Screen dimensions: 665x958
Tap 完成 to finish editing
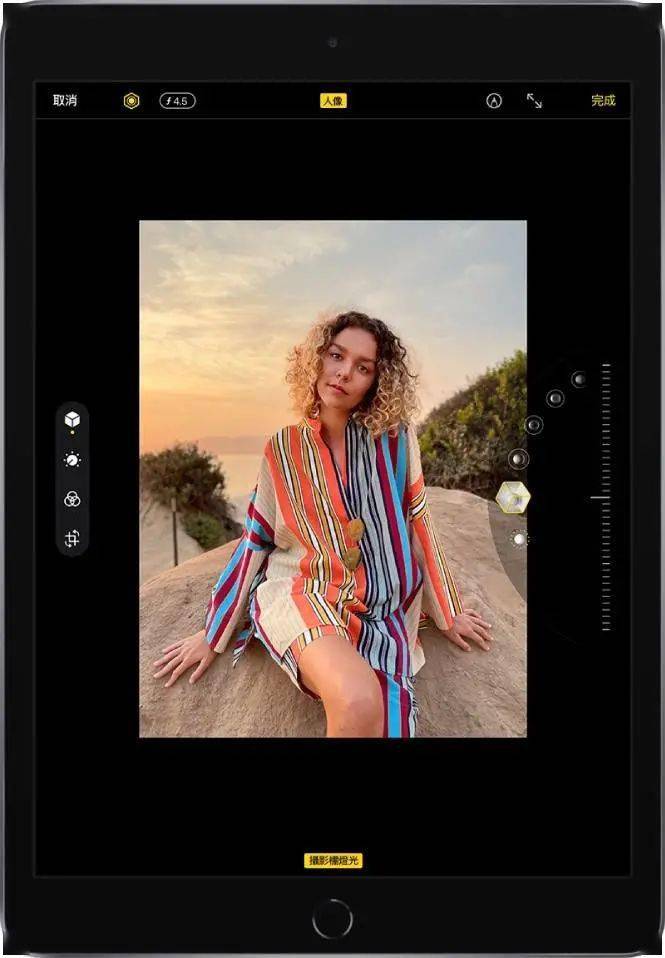pos(603,101)
